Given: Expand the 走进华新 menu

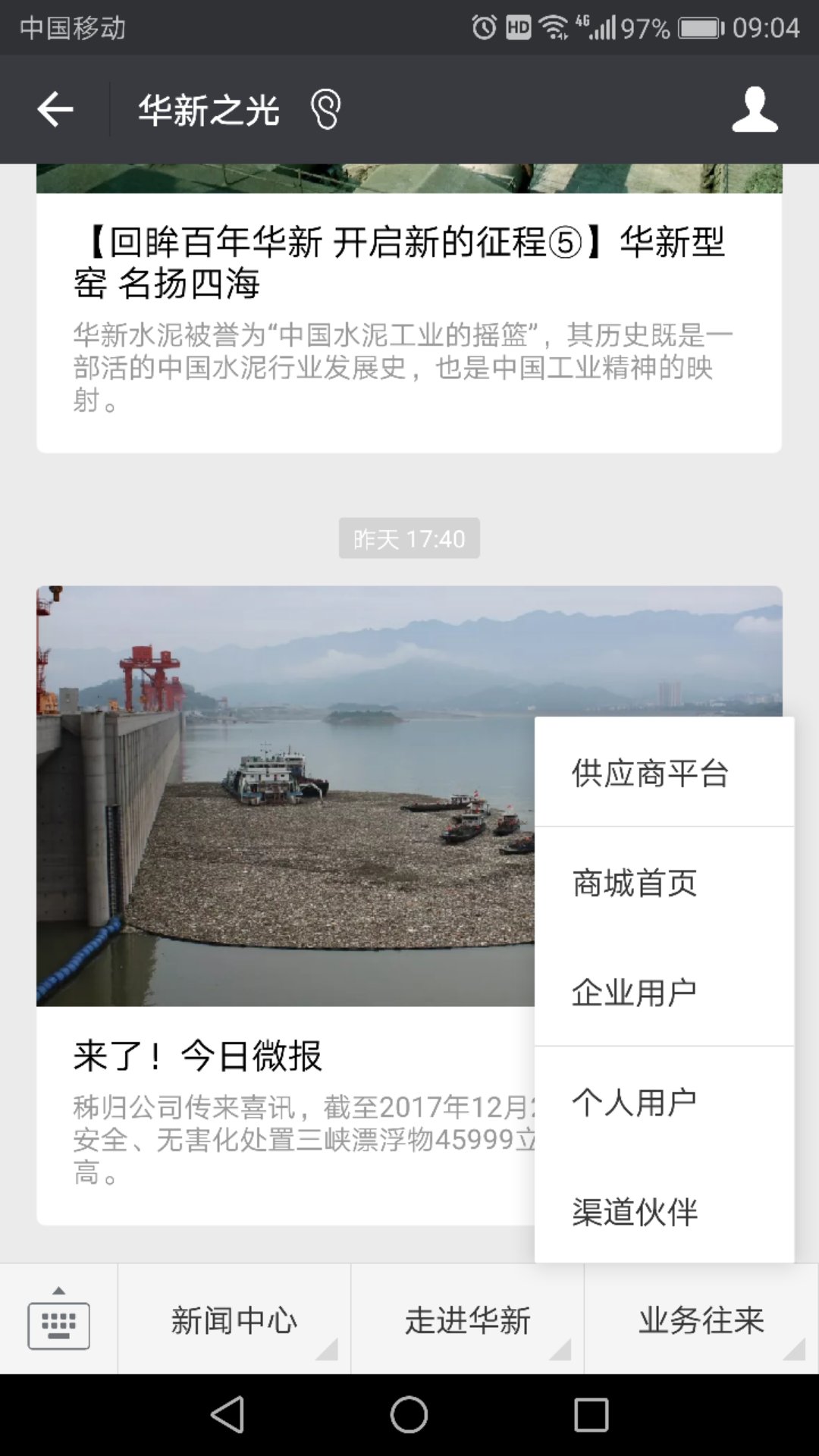Looking at the screenshot, I should pyautogui.click(x=469, y=1319).
